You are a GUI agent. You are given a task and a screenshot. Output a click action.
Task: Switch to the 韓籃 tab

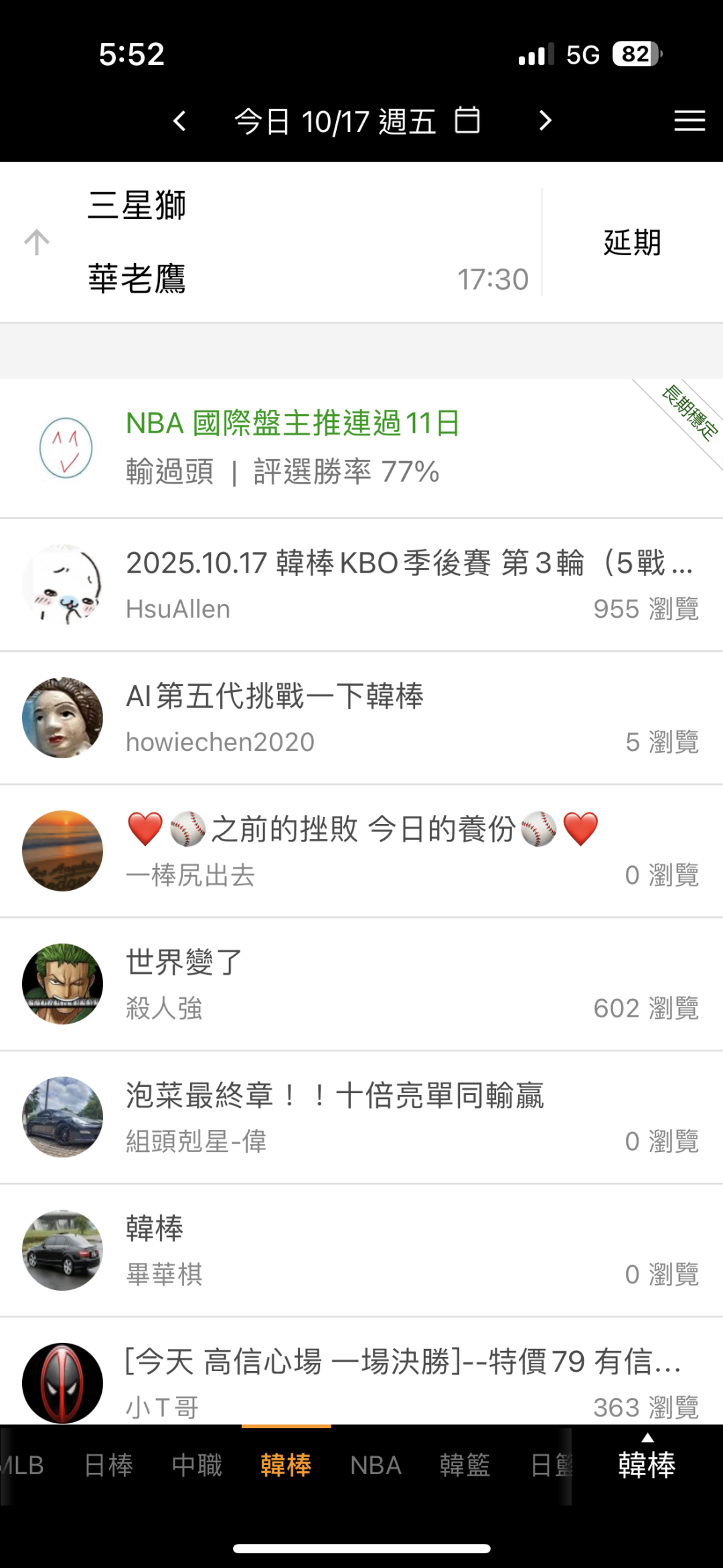coord(465,1466)
